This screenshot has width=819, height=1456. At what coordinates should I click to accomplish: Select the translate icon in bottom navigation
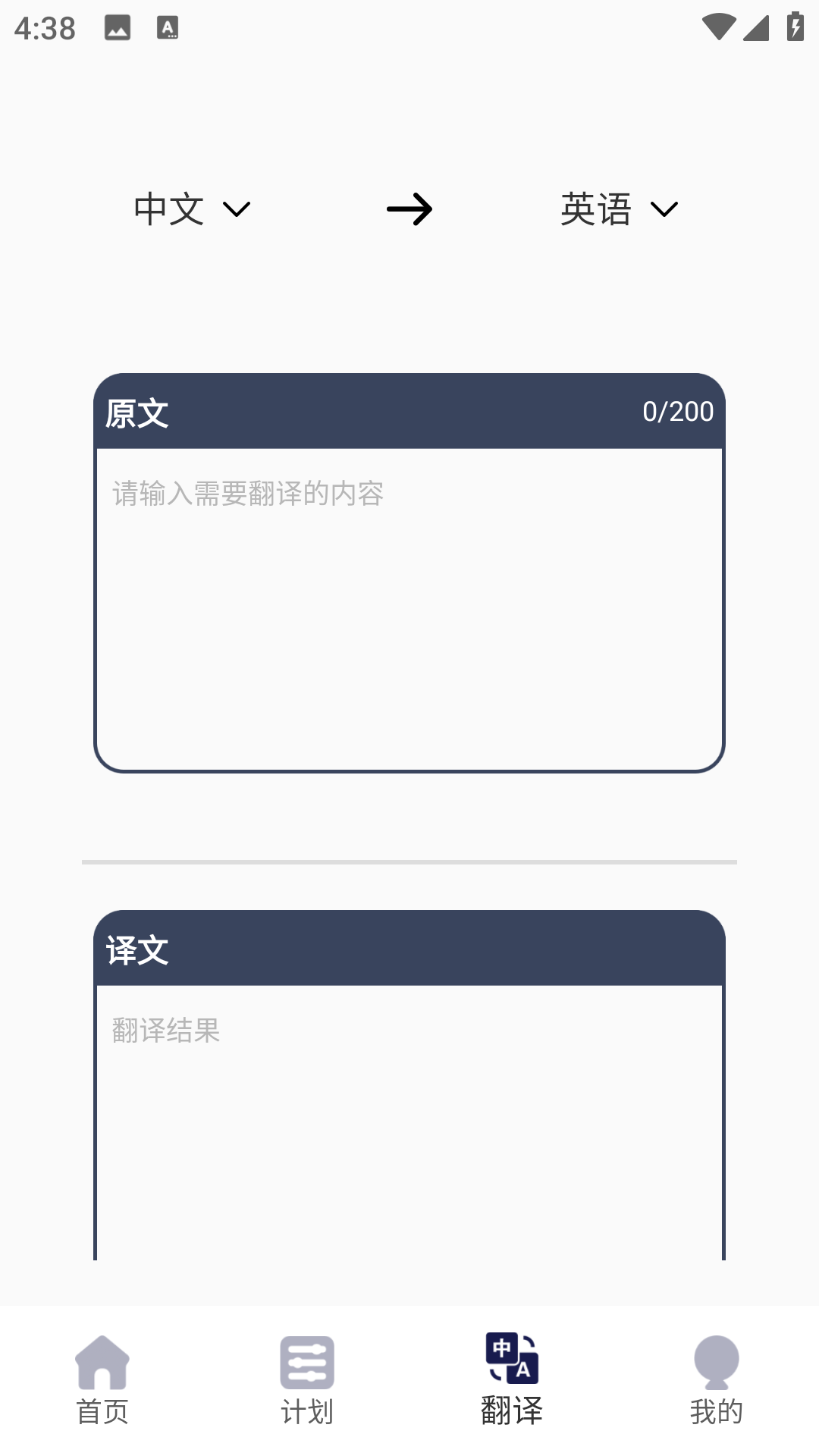point(510,1359)
